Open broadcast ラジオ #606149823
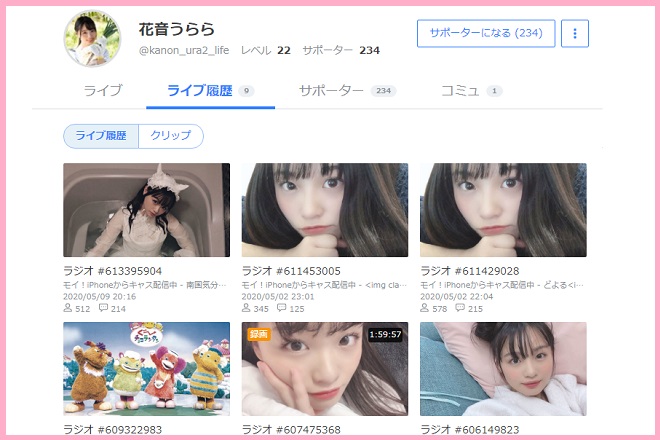660x440 pixels. point(503,369)
